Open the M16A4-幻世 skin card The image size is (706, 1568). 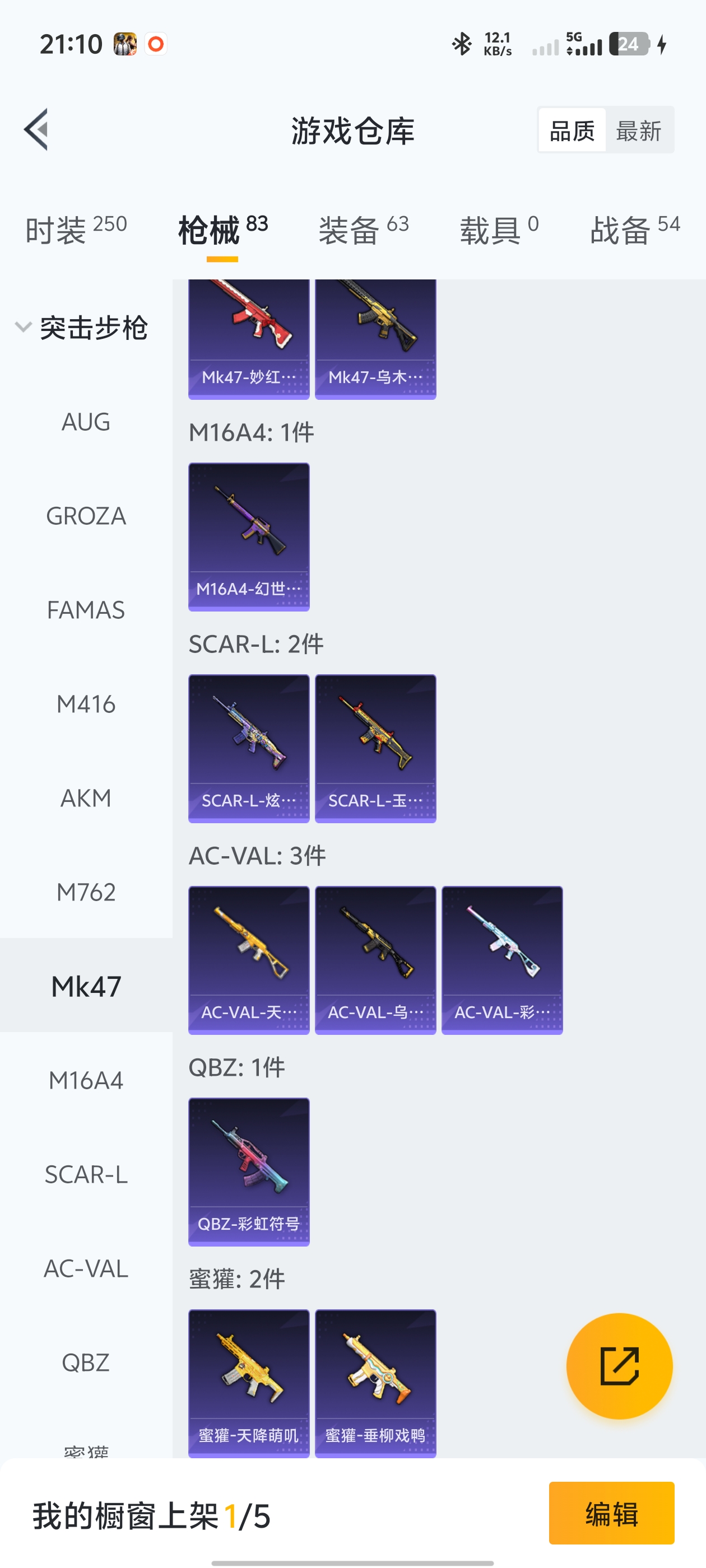point(249,536)
